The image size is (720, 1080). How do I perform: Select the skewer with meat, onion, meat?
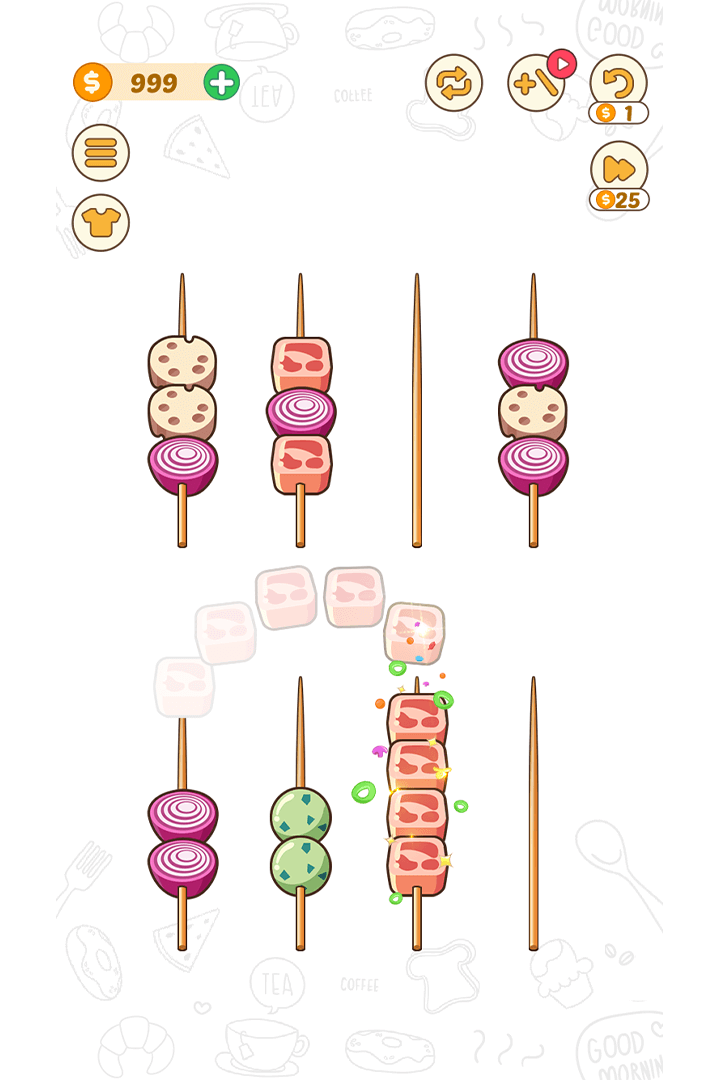click(300, 415)
